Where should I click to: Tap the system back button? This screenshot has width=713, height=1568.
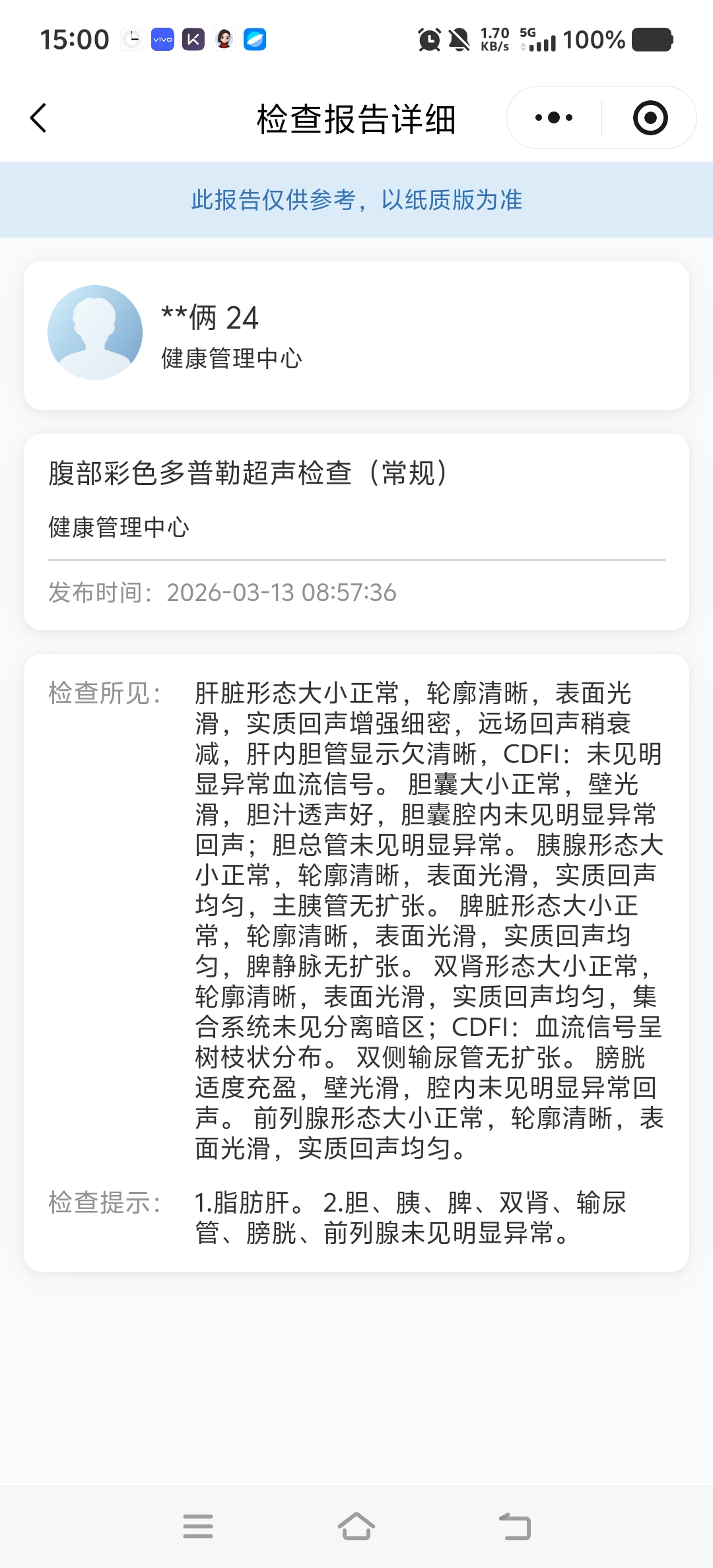coord(515,1526)
